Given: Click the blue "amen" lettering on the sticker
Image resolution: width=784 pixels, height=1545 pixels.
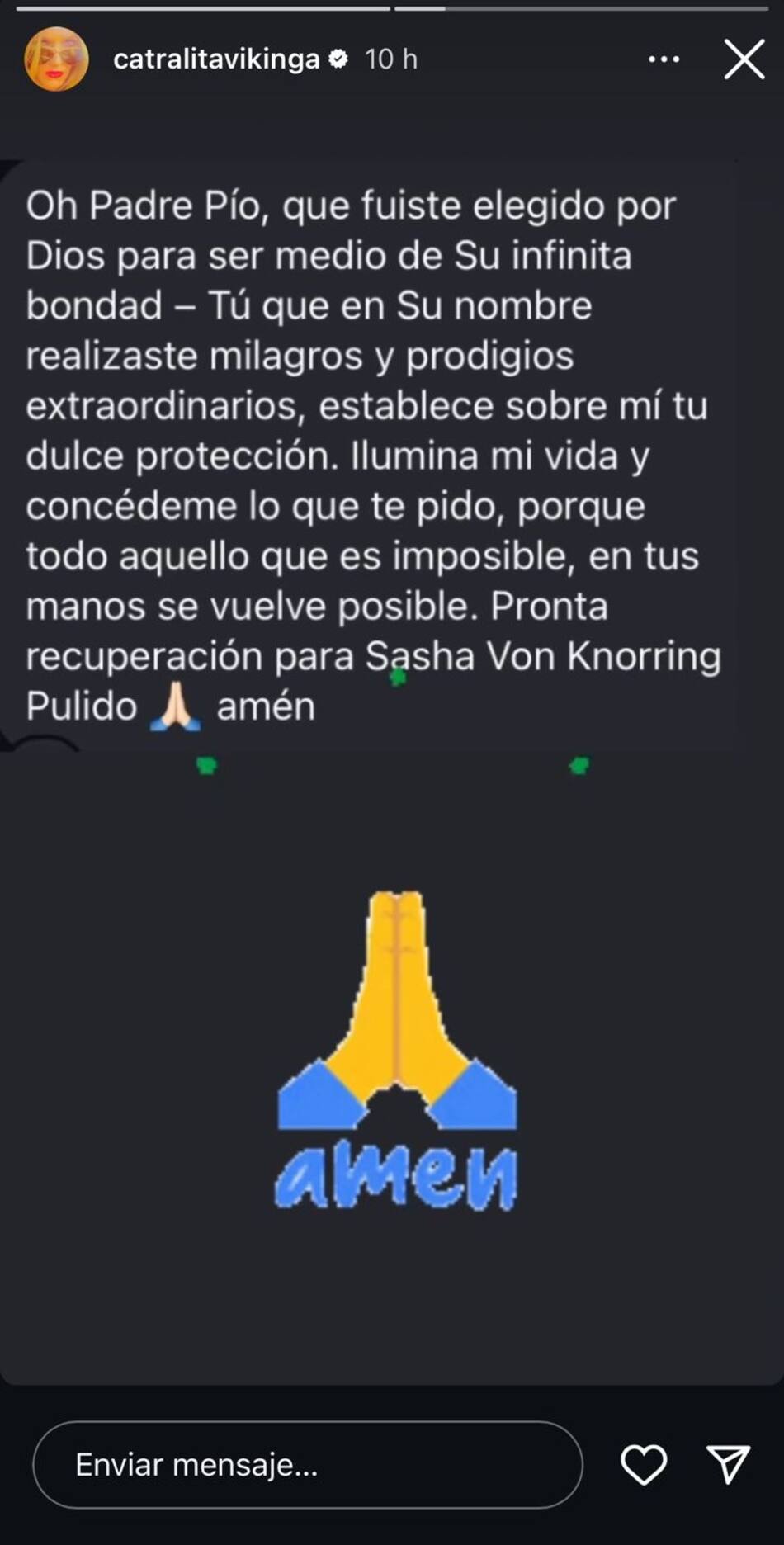Looking at the screenshot, I should pyautogui.click(x=399, y=1172).
